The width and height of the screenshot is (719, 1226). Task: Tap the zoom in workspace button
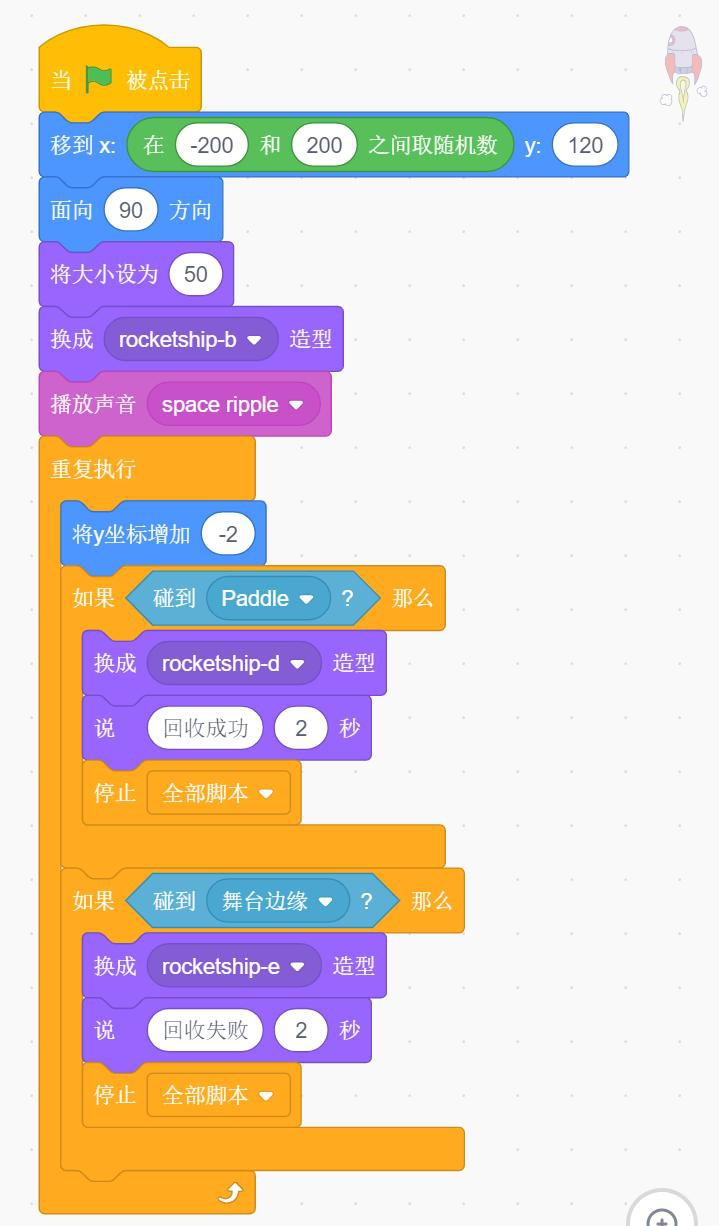click(x=661, y=1214)
